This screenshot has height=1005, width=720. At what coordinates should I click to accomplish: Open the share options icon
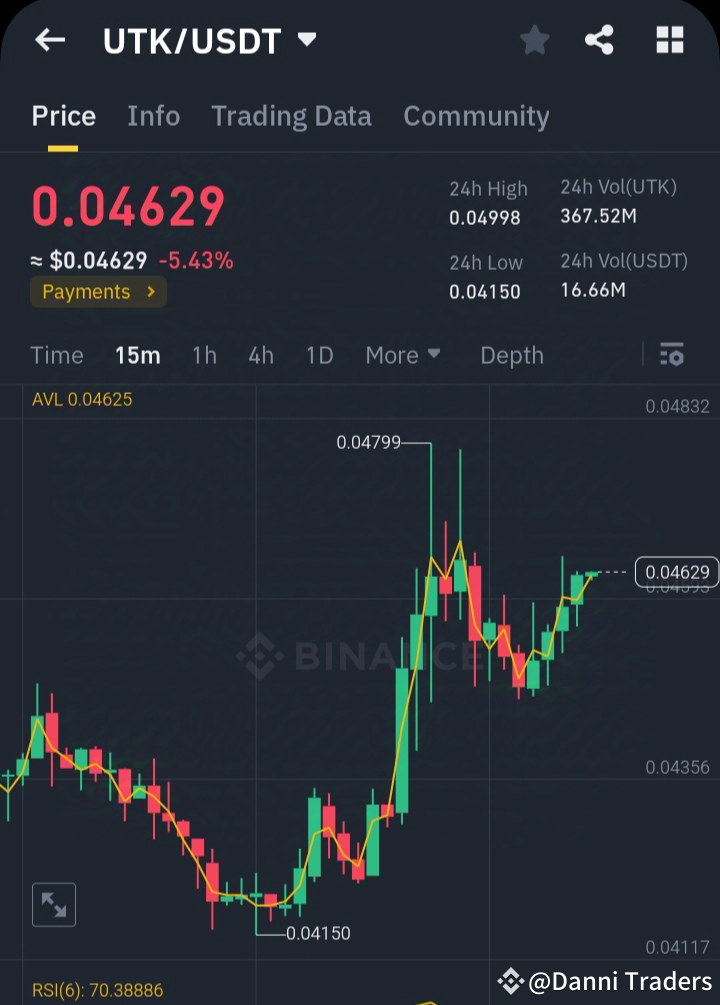coord(600,40)
